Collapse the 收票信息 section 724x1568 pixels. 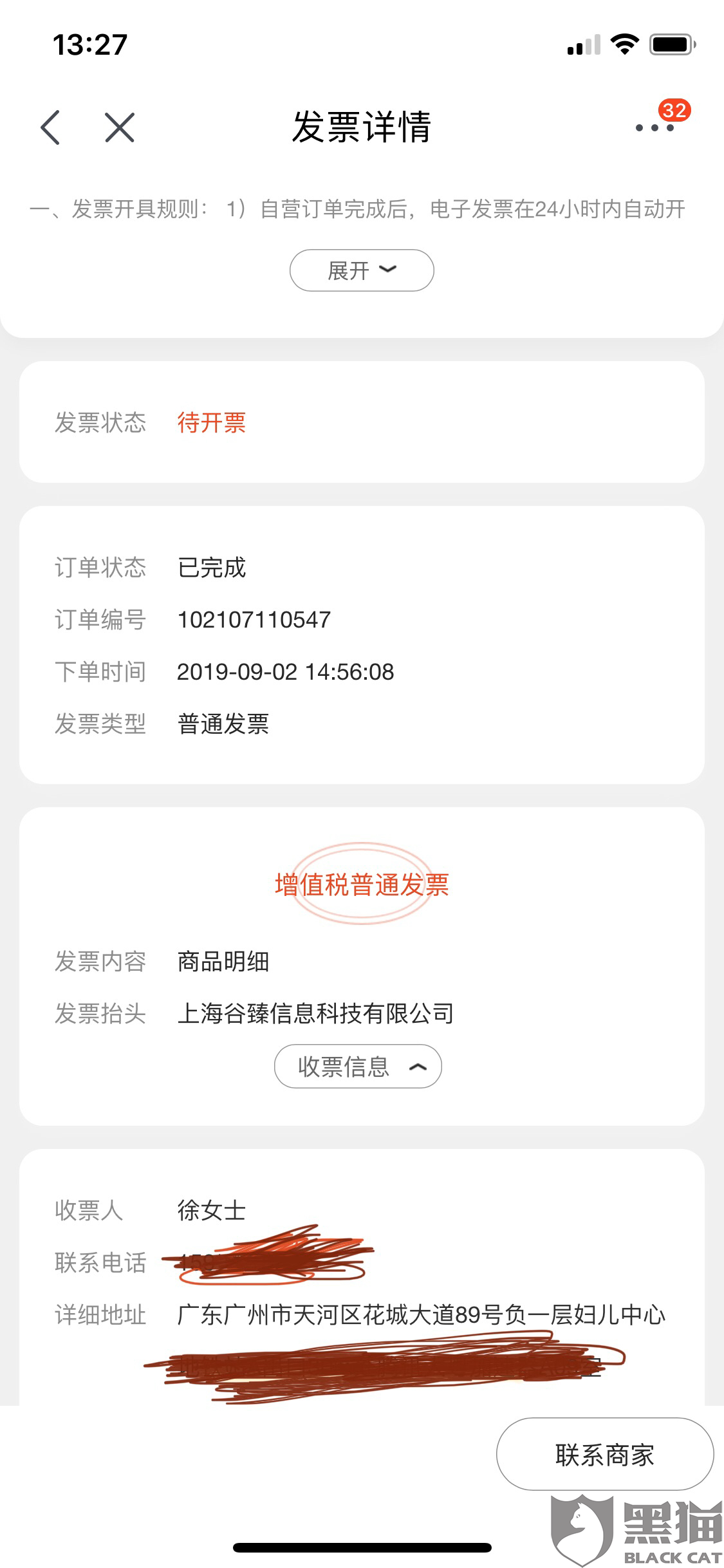click(358, 1067)
